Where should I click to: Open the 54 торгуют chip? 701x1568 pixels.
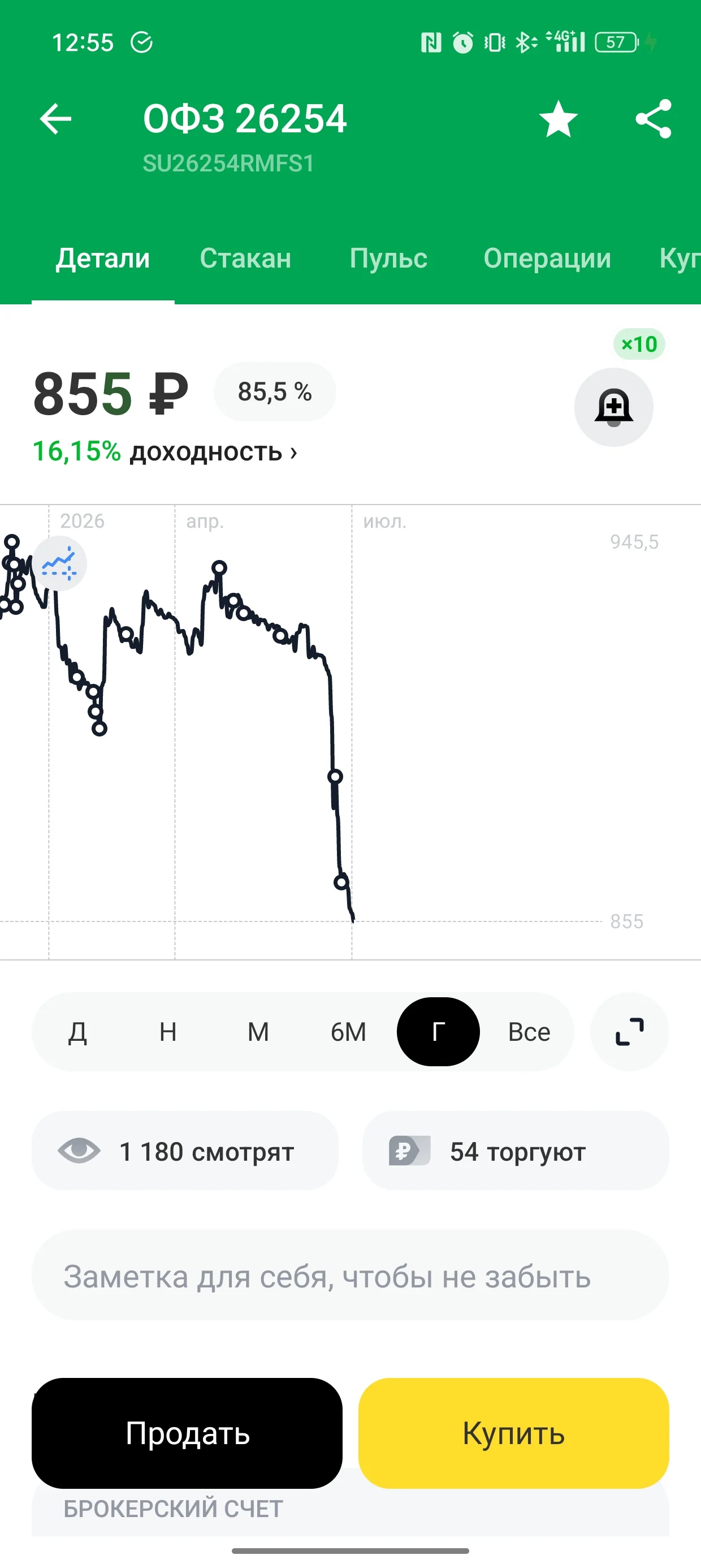coord(516,1151)
